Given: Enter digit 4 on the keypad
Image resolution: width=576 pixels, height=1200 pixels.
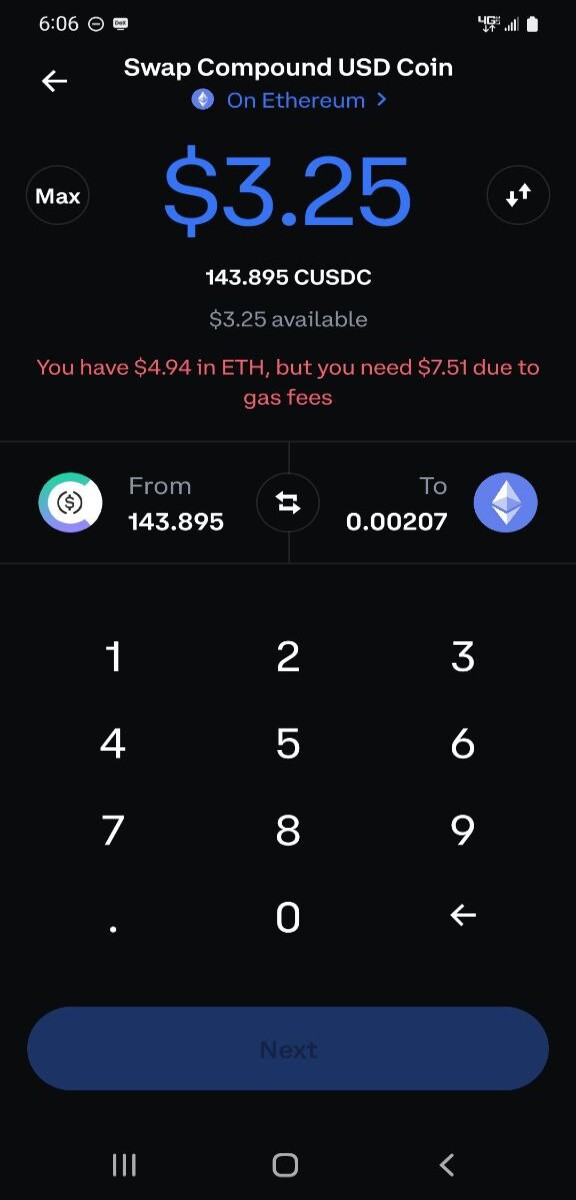Looking at the screenshot, I should 113,744.
